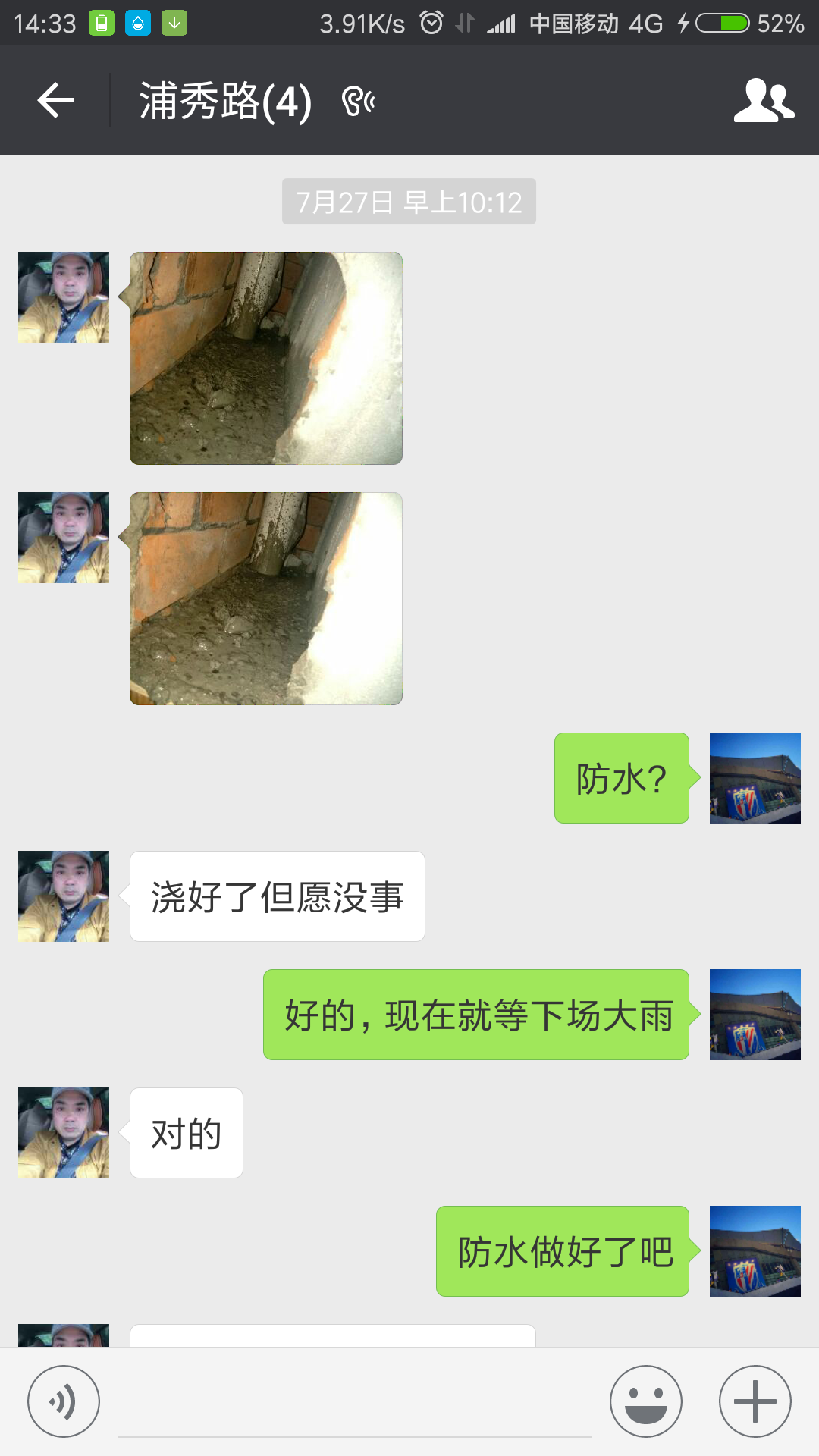The height and width of the screenshot is (1456, 819).
Task: Go back from the 浦秀路 group chat
Action: pos(55,101)
